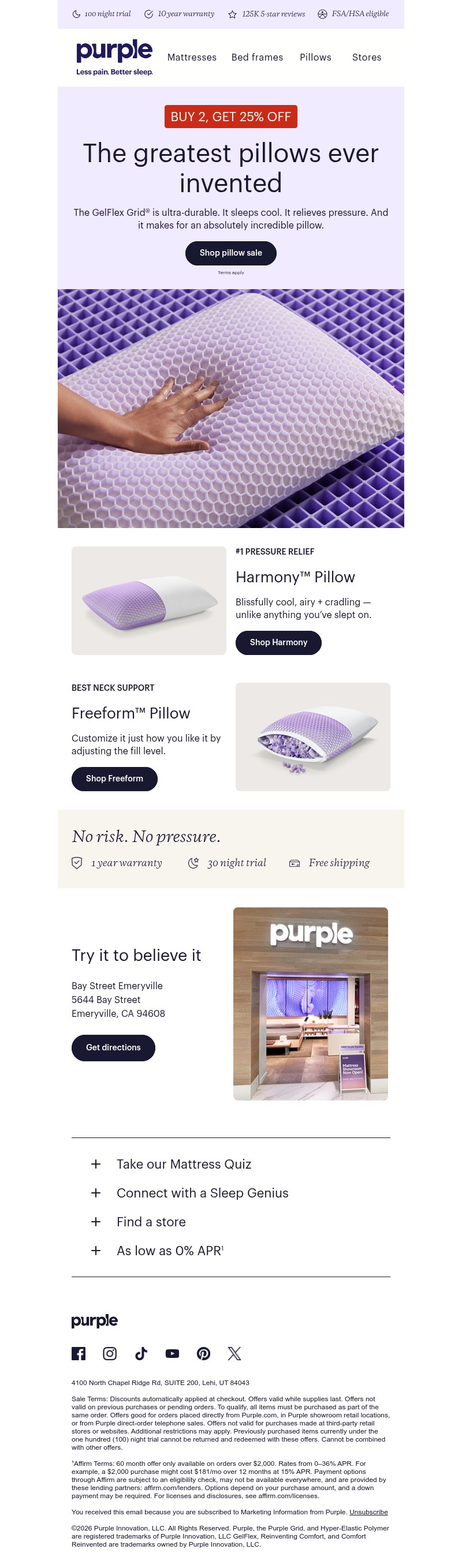Open Purple's TikTok profile

(141, 1354)
